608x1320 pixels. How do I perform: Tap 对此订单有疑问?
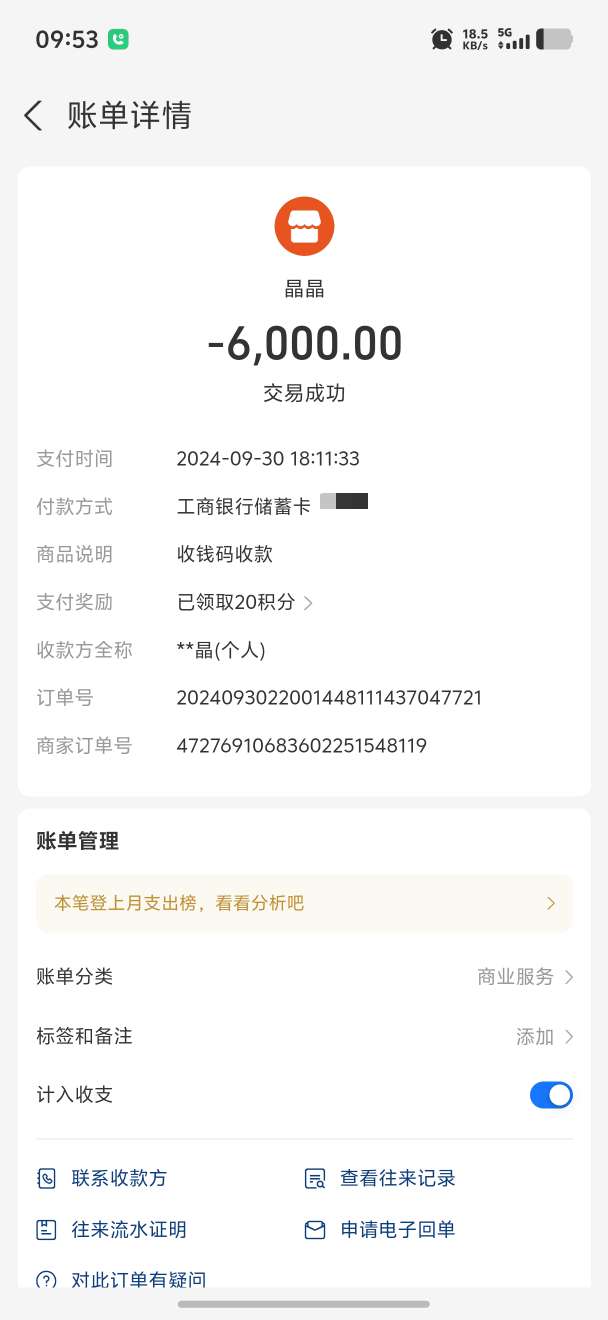[122, 1279]
